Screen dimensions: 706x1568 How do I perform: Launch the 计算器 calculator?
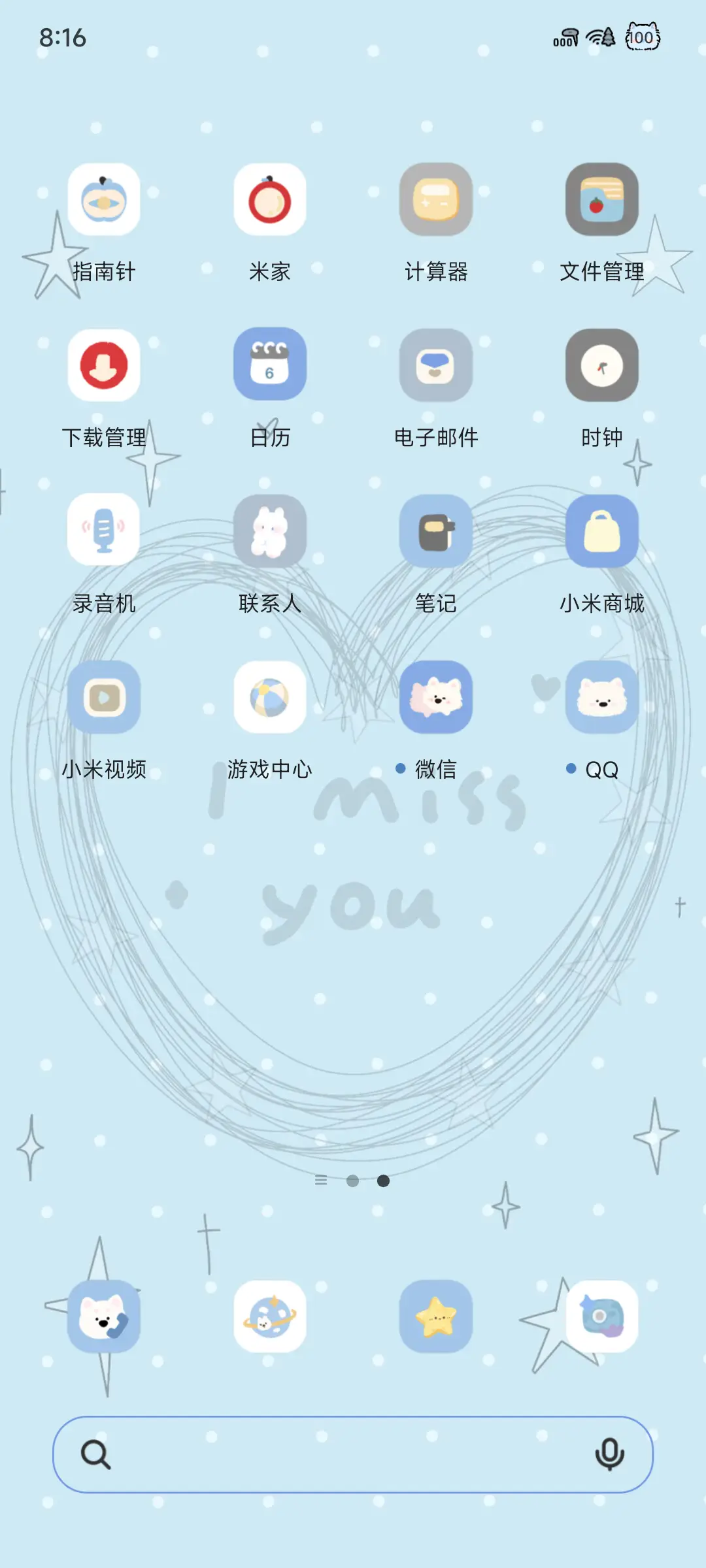[x=435, y=200]
